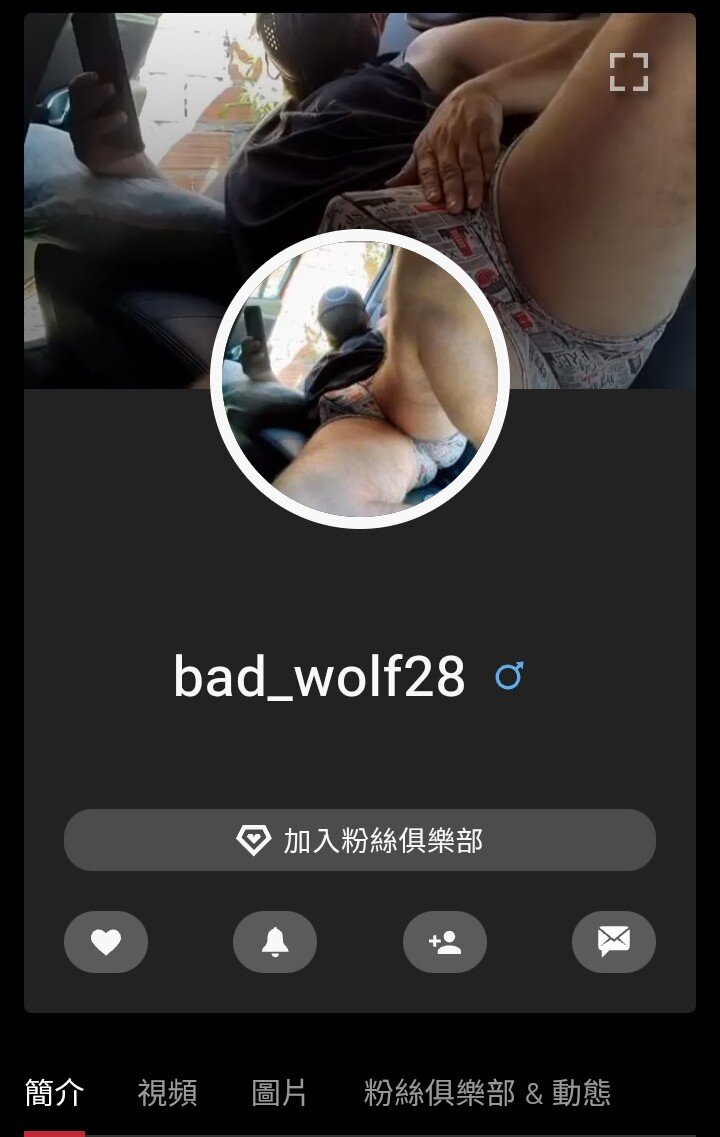Like bad_wolf28 with the heart button
The image size is (720, 1137).
pyautogui.click(x=106, y=942)
